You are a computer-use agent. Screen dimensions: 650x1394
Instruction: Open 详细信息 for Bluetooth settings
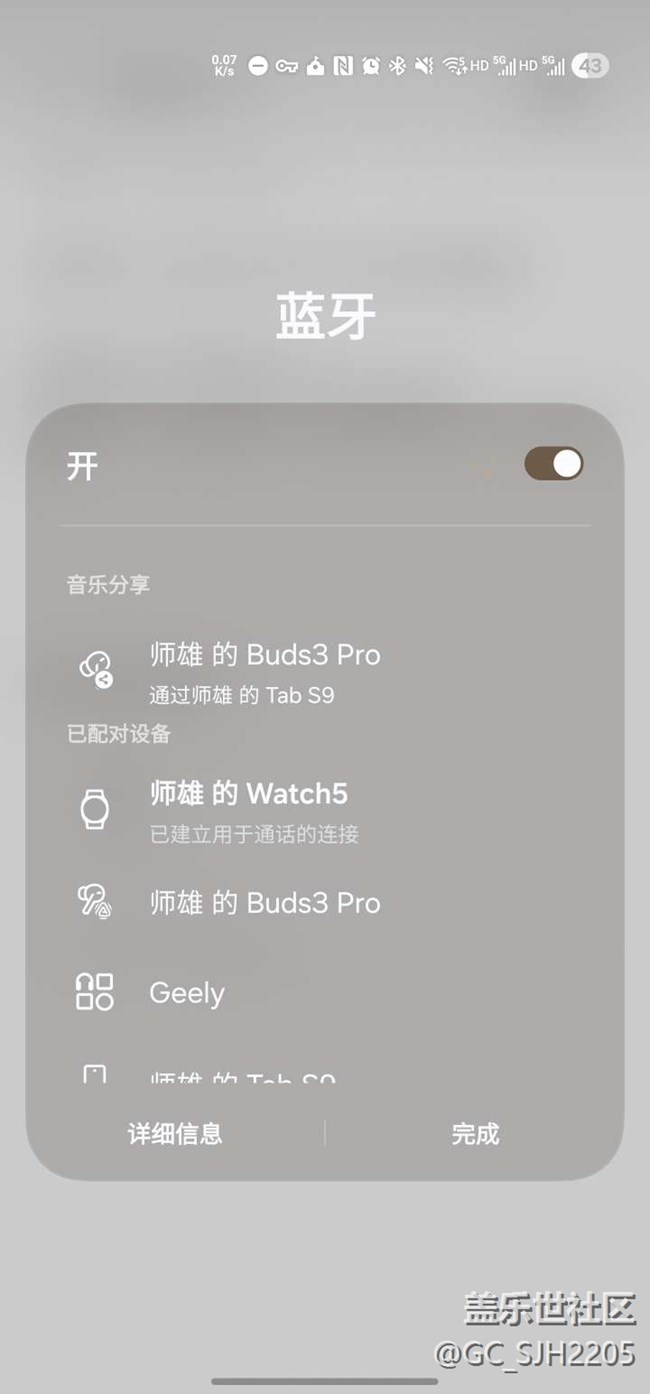click(x=175, y=1134)
